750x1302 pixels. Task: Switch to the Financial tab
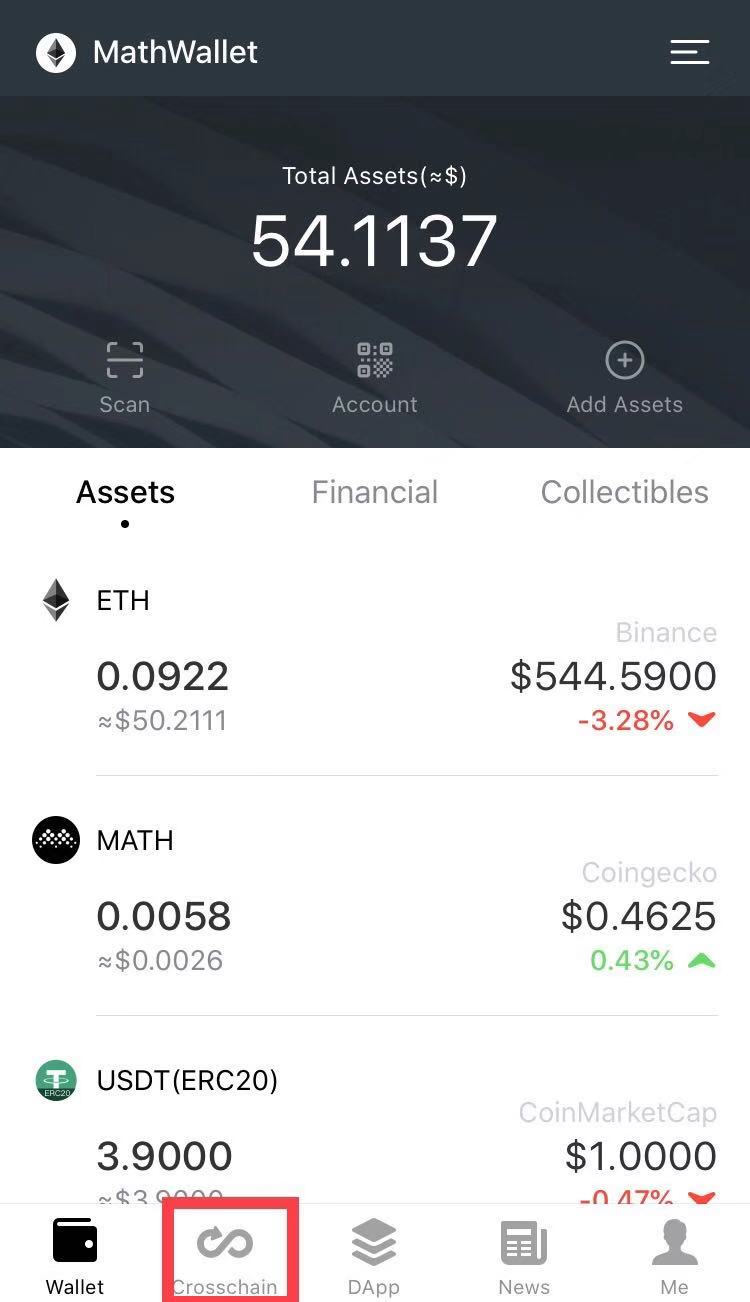(x=374, y=491)
